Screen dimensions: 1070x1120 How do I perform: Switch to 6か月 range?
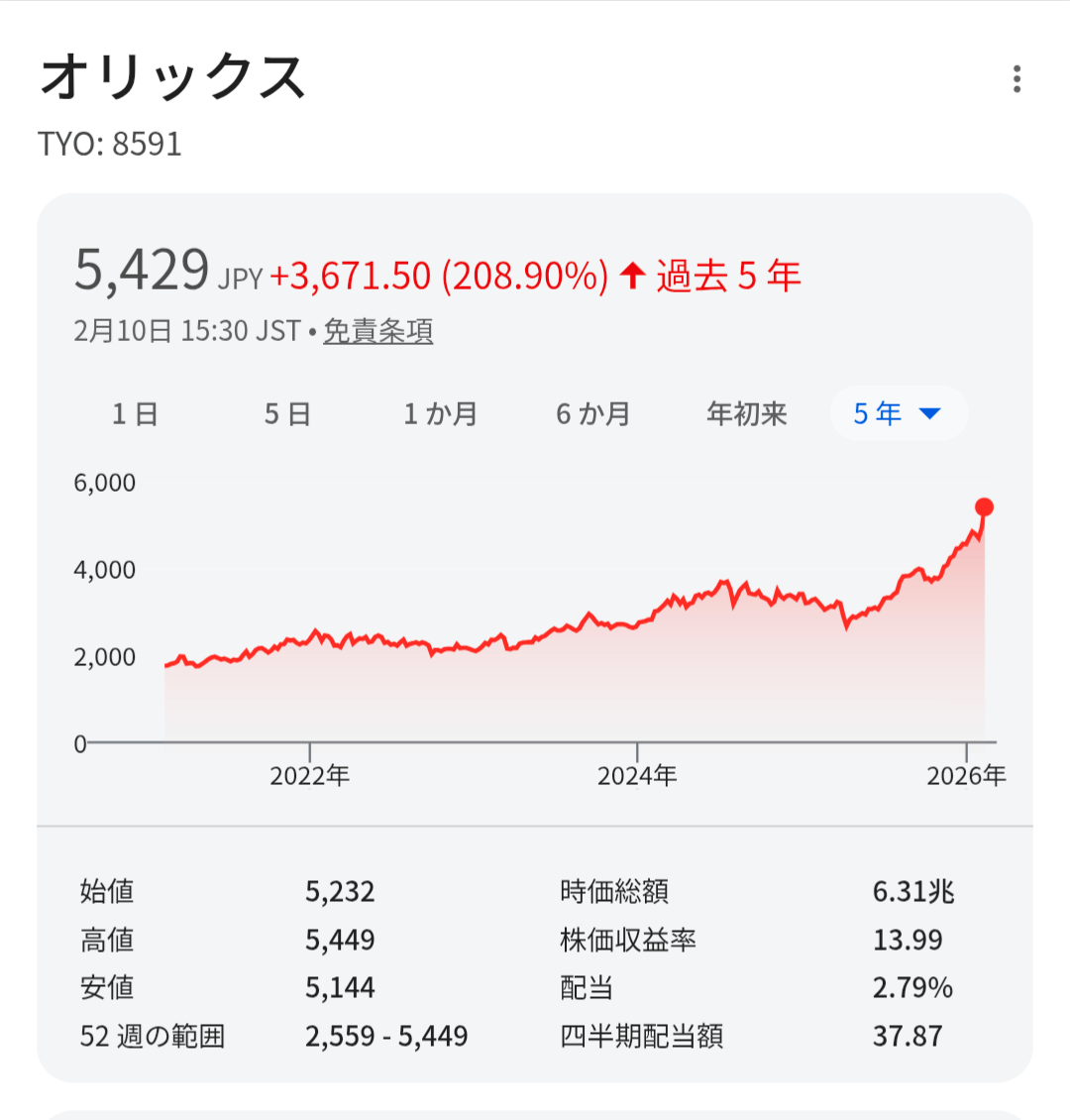(592, 413)
